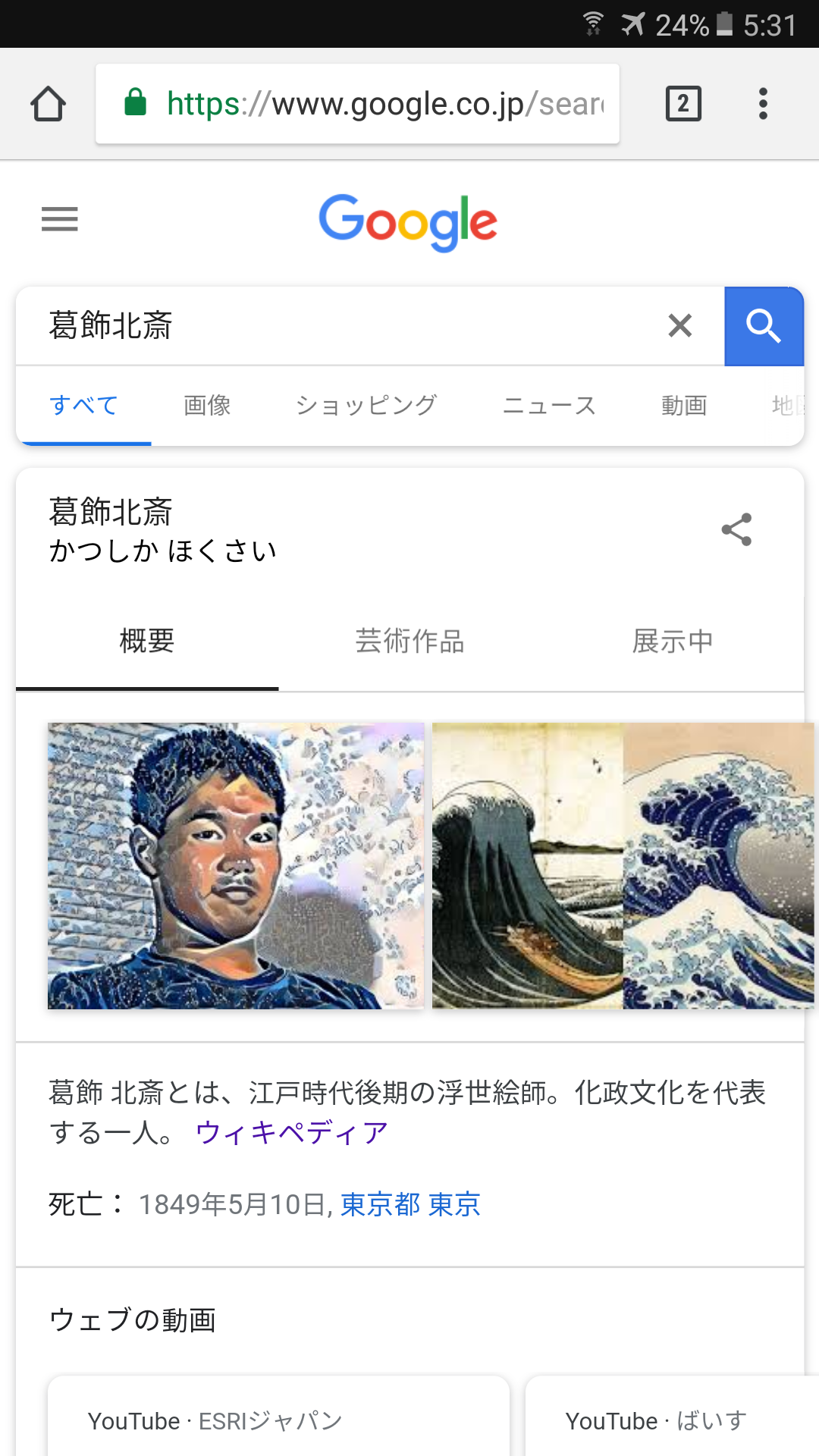Tap the search field containing 葛飾北斎

click(x=341, y=326)
